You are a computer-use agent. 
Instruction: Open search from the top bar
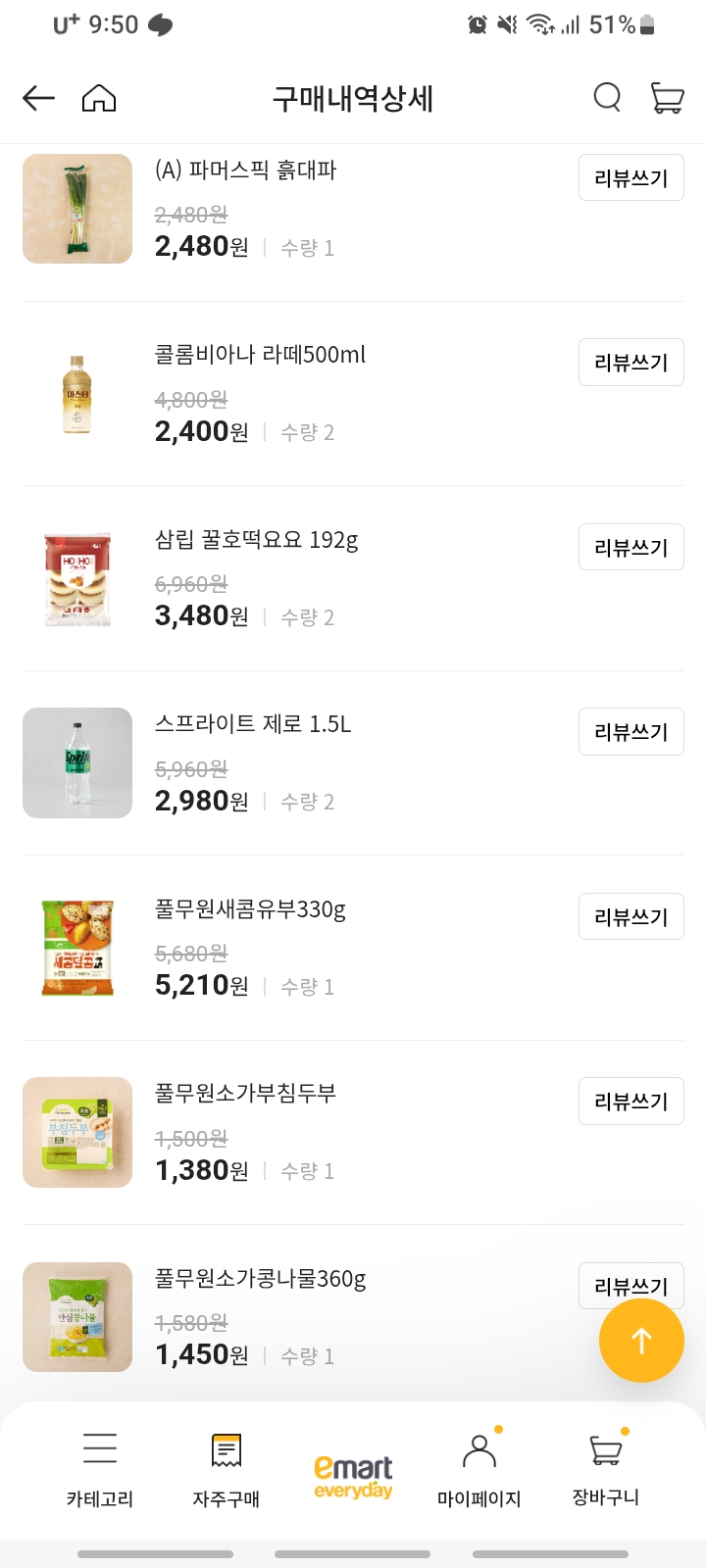point(607,98)
